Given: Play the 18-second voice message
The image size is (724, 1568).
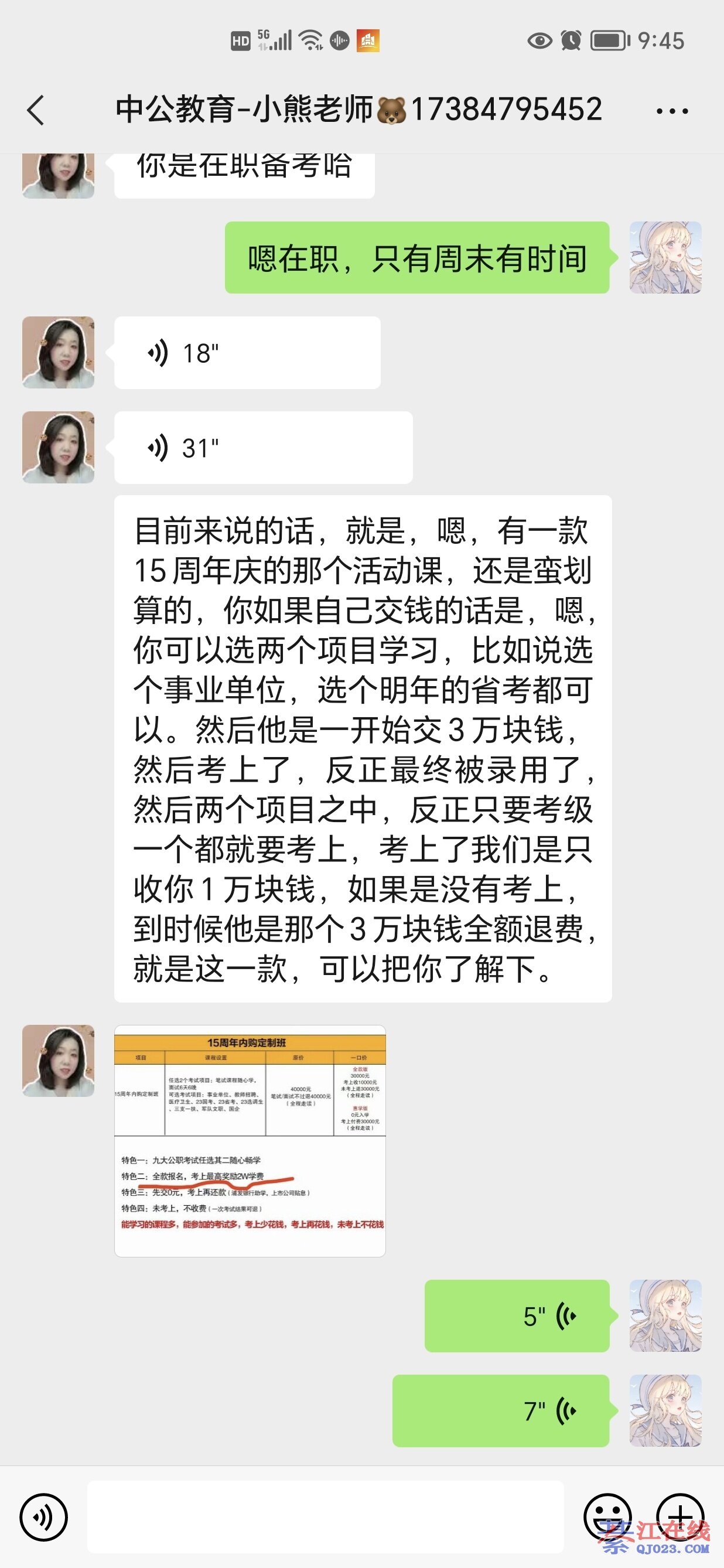Looking at the screenshot, I should click(247, 352).
